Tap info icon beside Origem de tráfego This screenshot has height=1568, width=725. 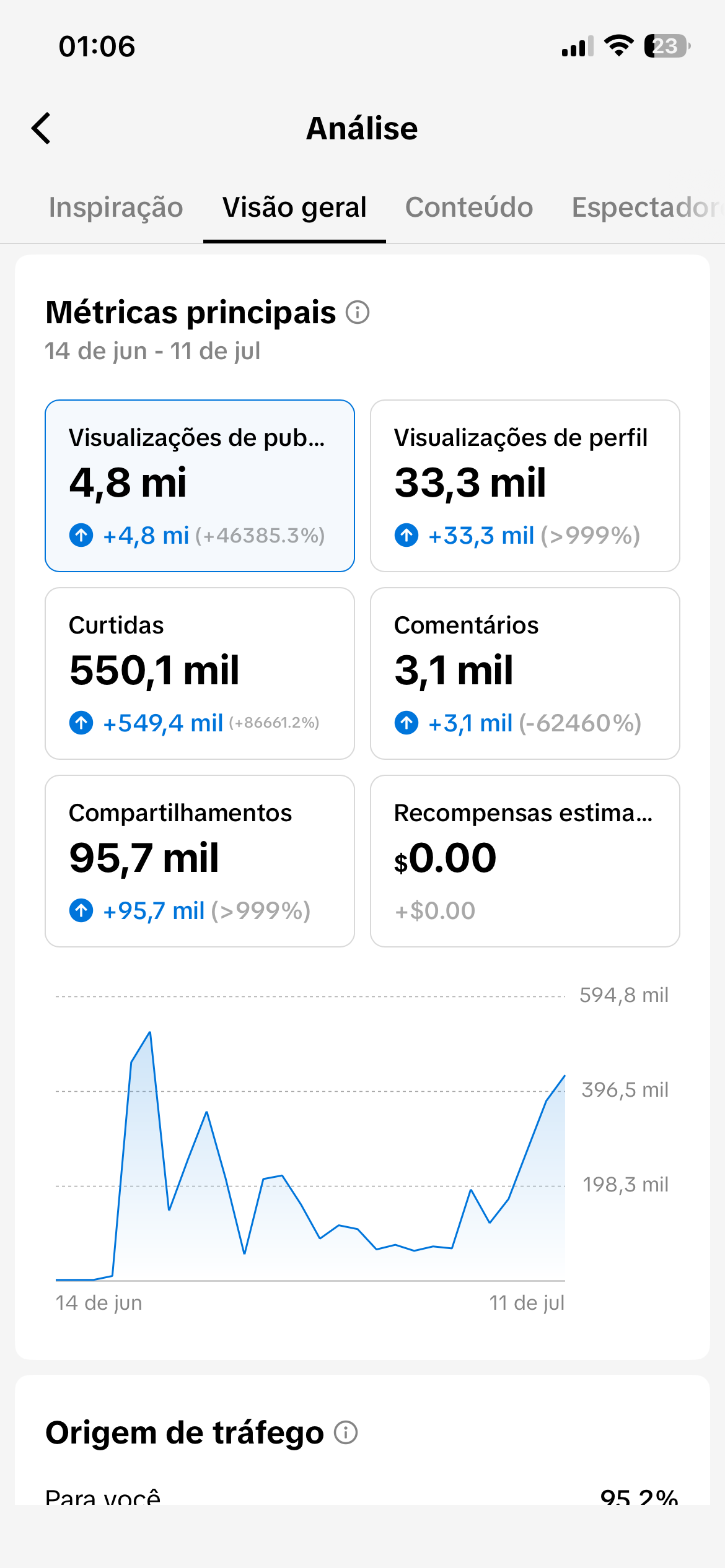pos(346,1432)
